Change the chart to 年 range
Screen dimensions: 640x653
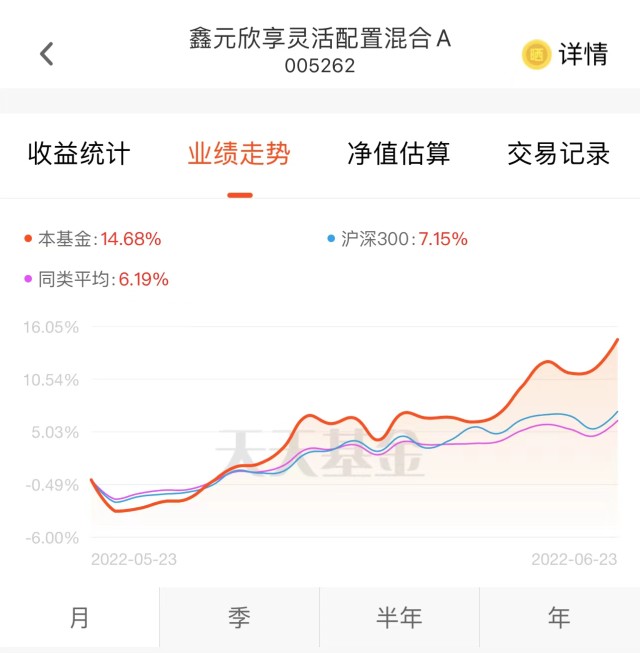click(x=559, y=618)
